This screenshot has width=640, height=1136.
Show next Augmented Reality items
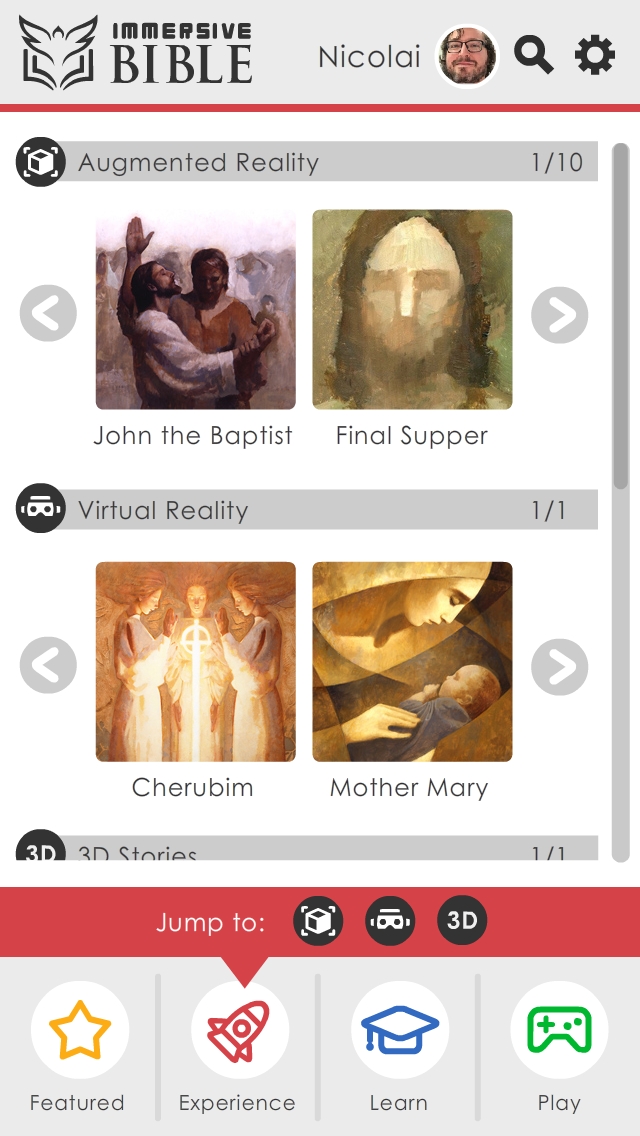(x=560, y=314)
